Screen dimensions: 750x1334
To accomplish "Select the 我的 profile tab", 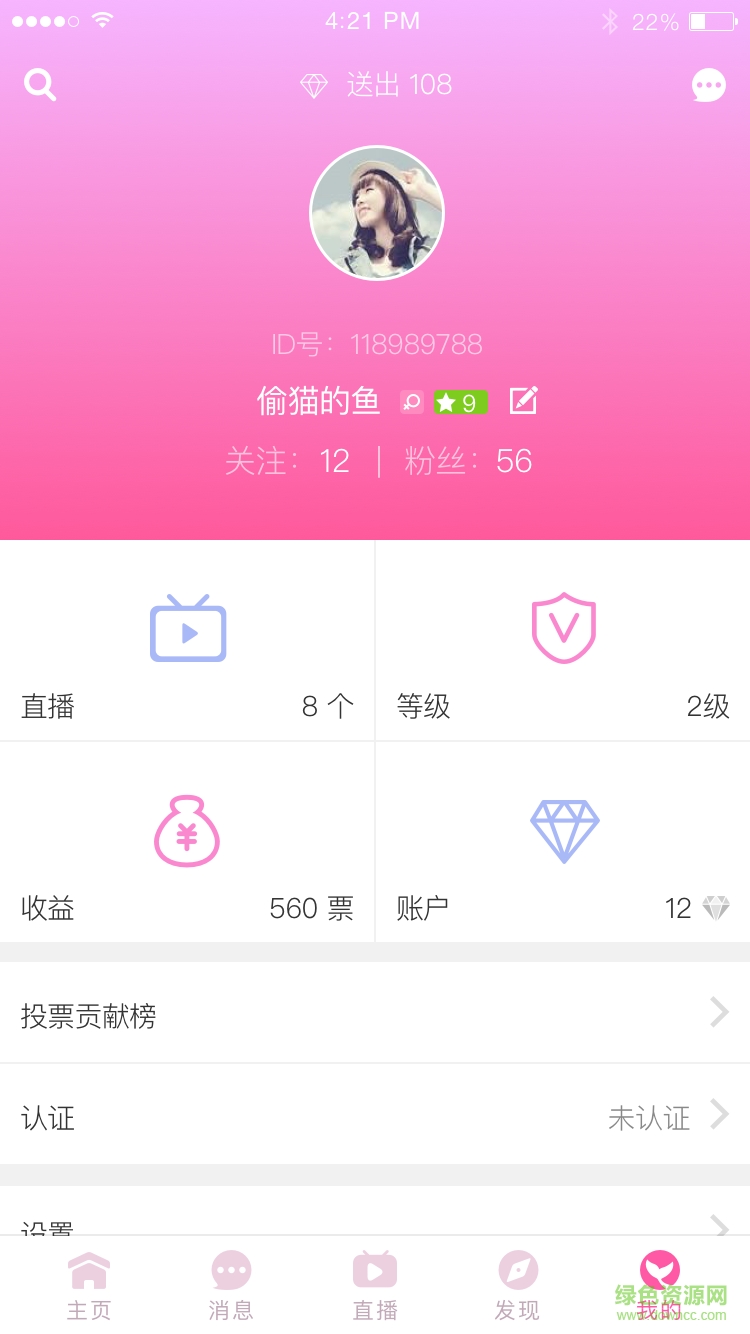I will [660, 1286].
